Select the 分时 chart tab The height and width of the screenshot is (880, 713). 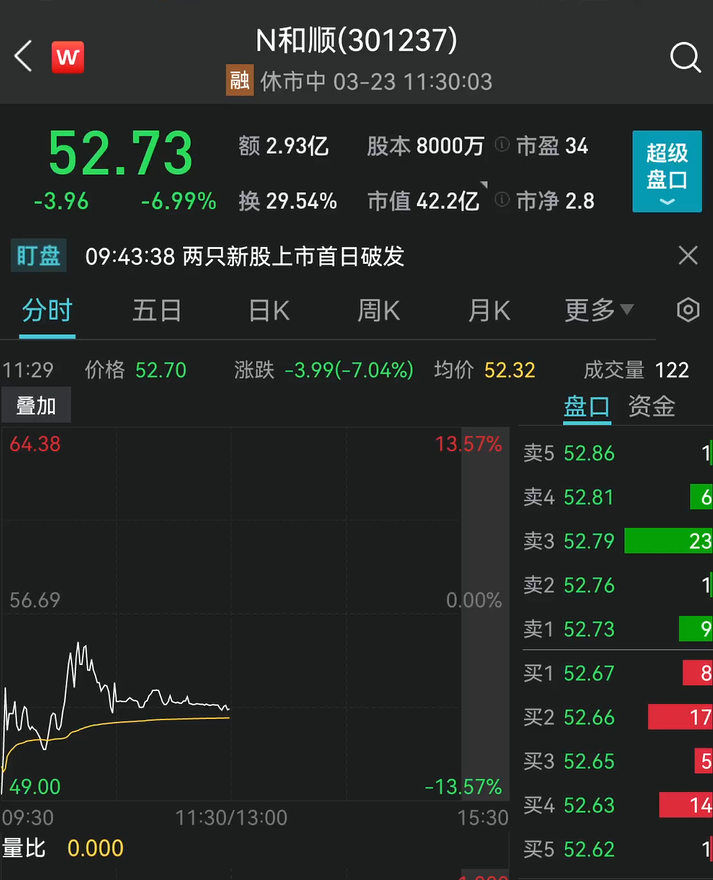(x=47, y=310)
